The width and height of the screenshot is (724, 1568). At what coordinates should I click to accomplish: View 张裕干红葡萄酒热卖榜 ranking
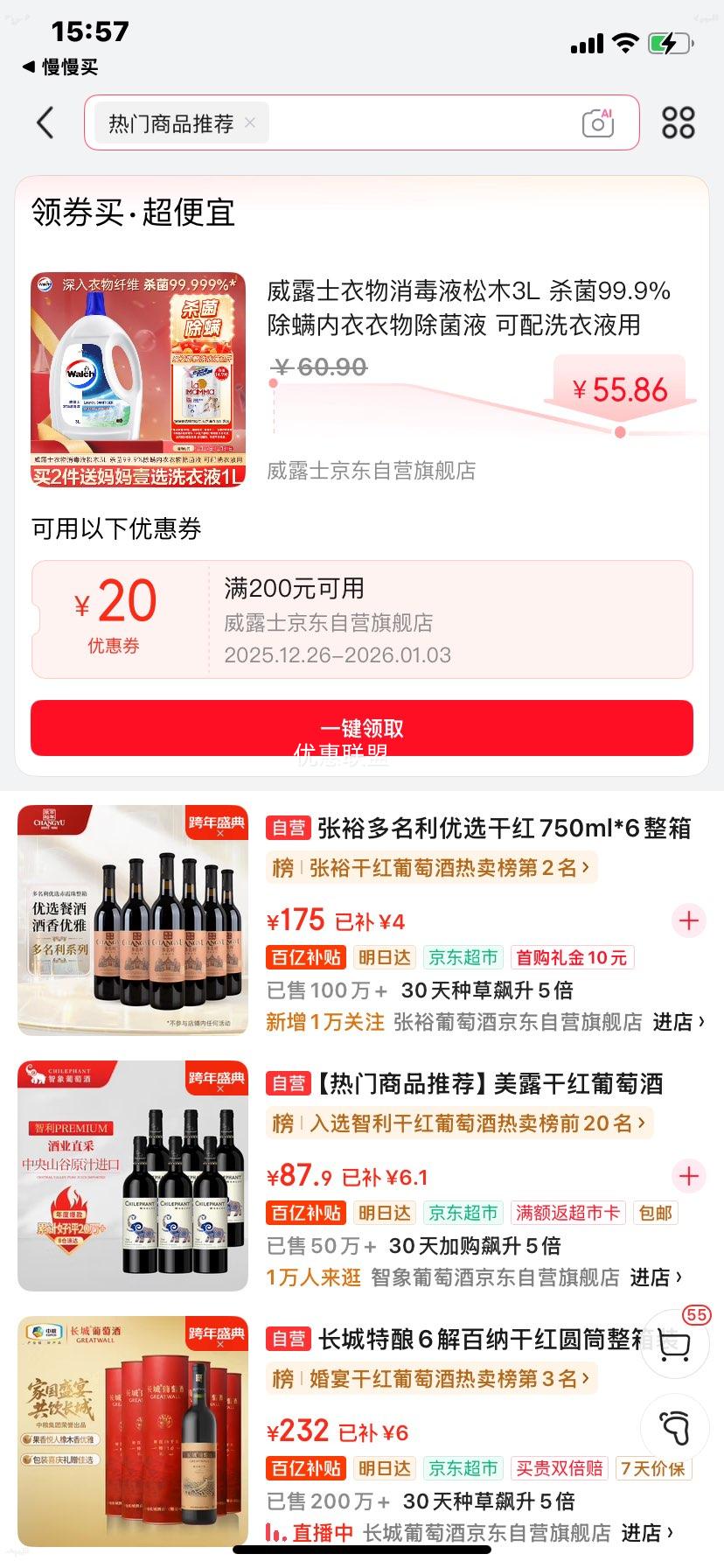click(432, 868)
